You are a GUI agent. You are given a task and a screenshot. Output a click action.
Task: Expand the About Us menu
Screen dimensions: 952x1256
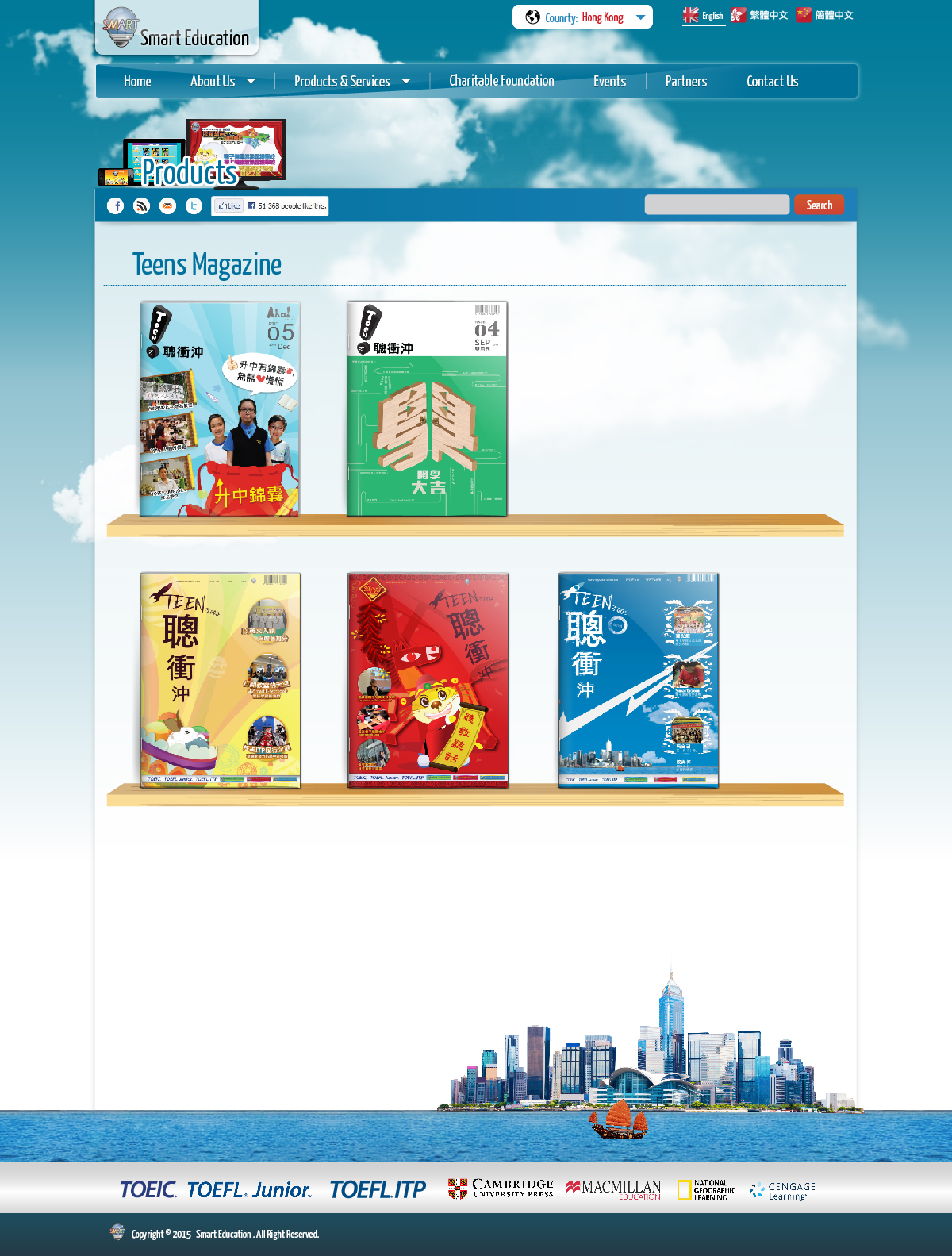222,82
